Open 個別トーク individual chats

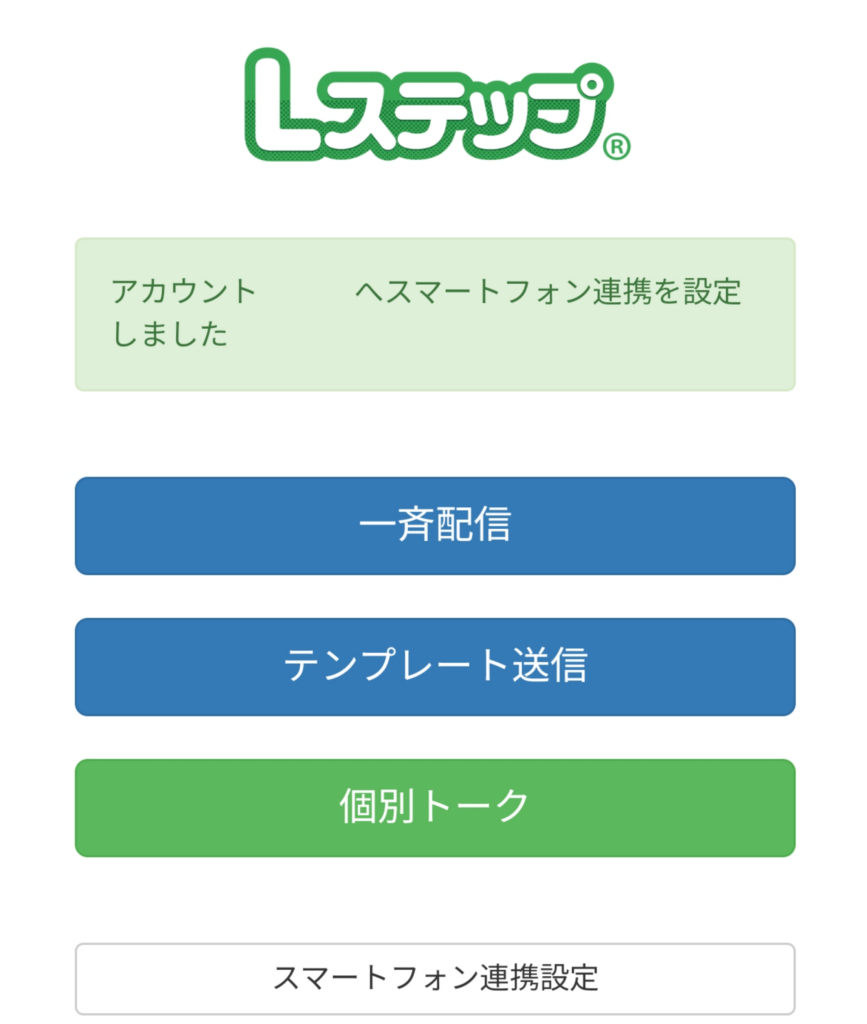[x=435, y=807]
